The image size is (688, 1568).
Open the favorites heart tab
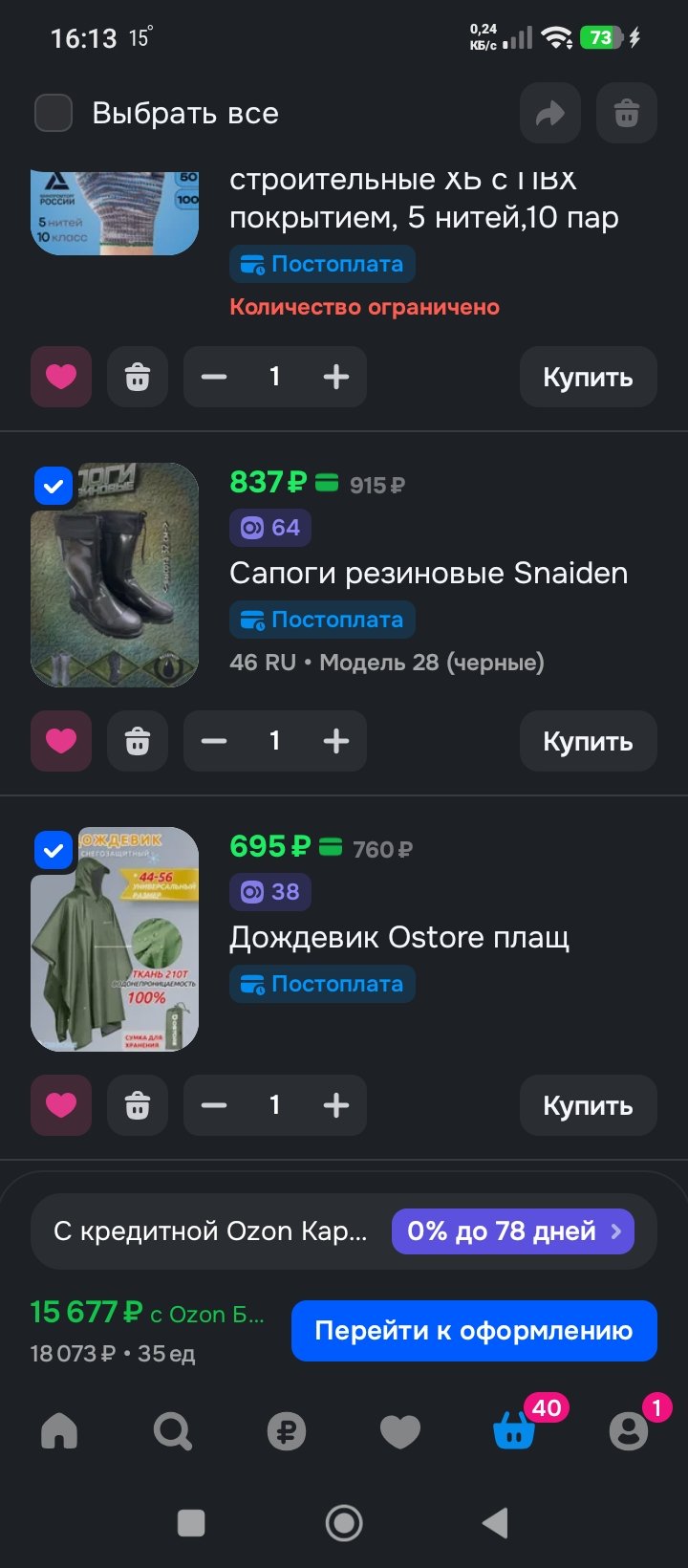coord(400,1431)
